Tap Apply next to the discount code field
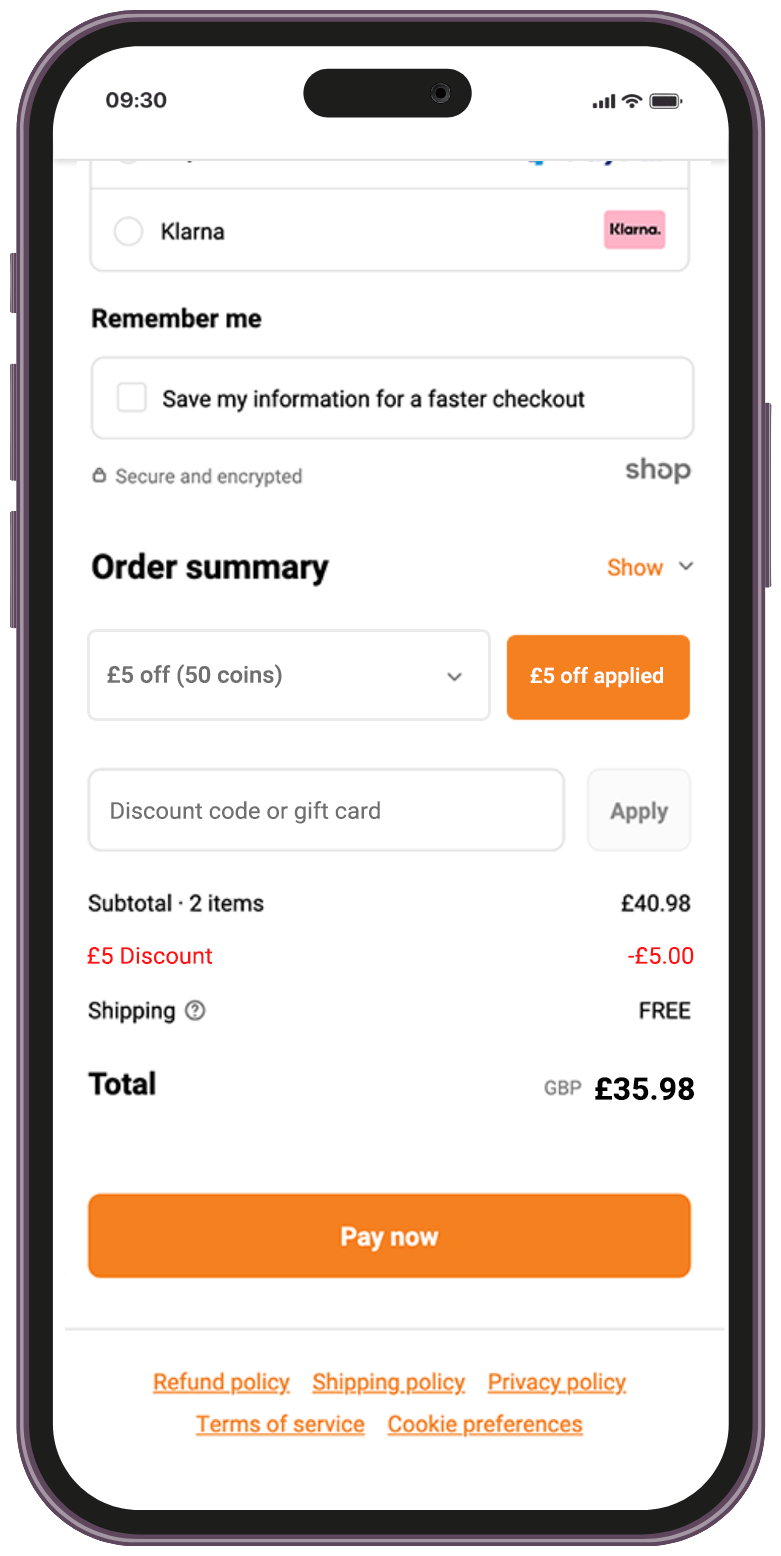Image resolution: width=781 pixels, height=1556 pixels. (639, 810)
